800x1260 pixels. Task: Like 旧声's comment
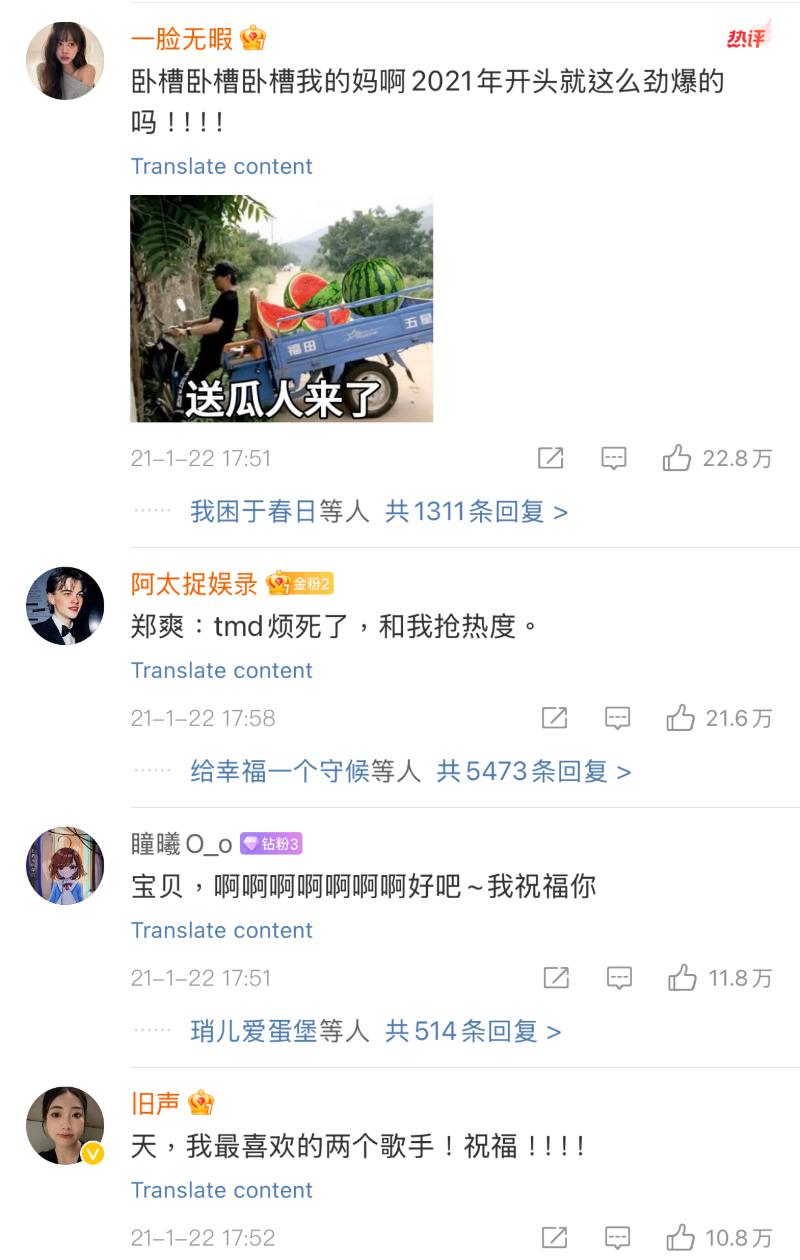681,1238
